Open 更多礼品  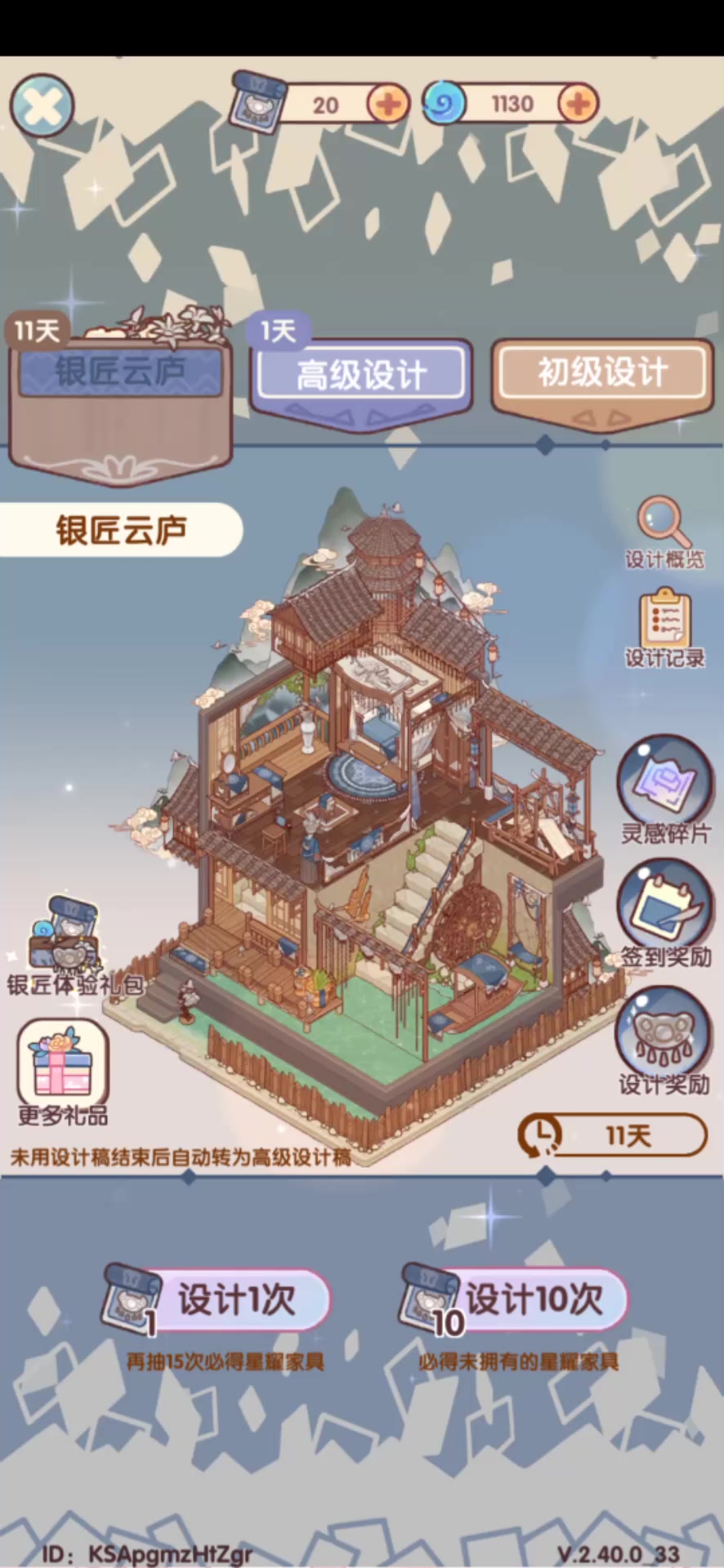pos(63,1071)
